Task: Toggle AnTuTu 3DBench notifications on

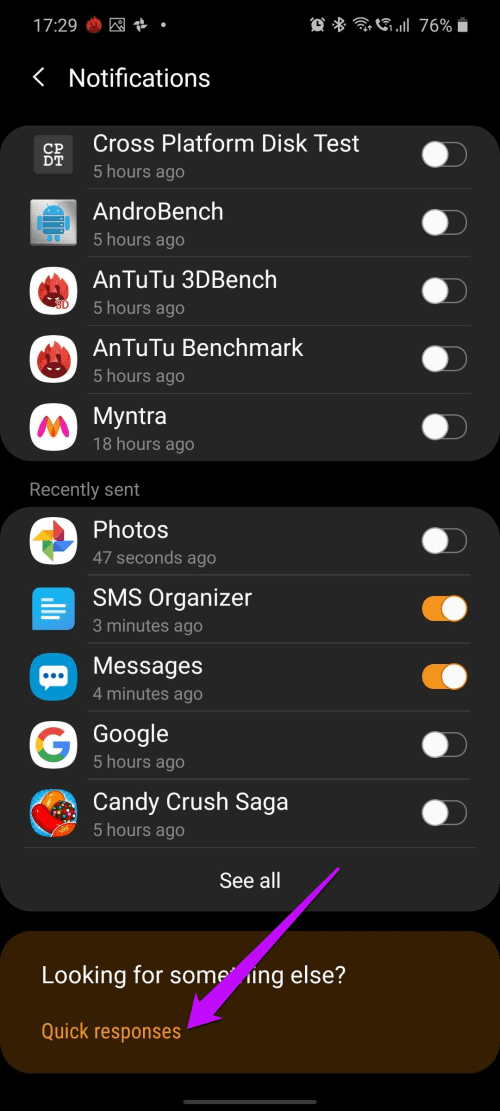Action: pos(444,291)
